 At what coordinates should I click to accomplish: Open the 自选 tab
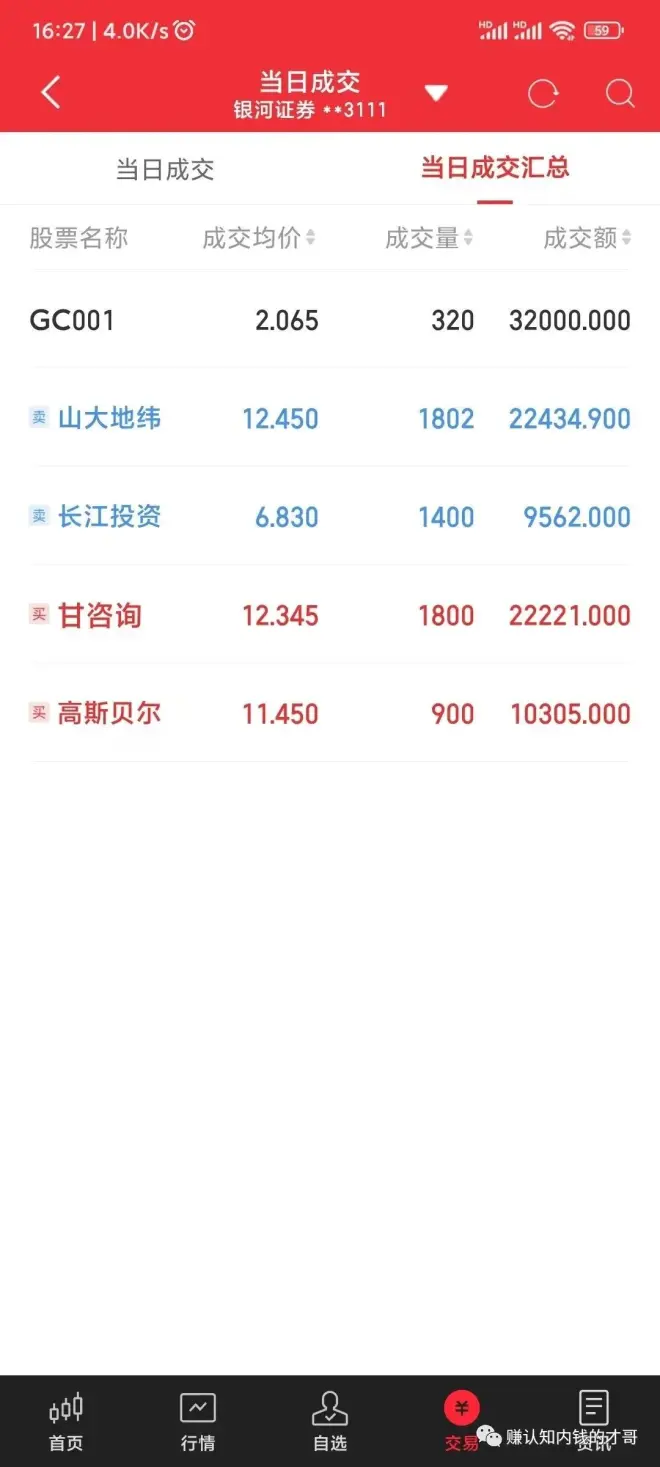click(x=330, y=1421)
